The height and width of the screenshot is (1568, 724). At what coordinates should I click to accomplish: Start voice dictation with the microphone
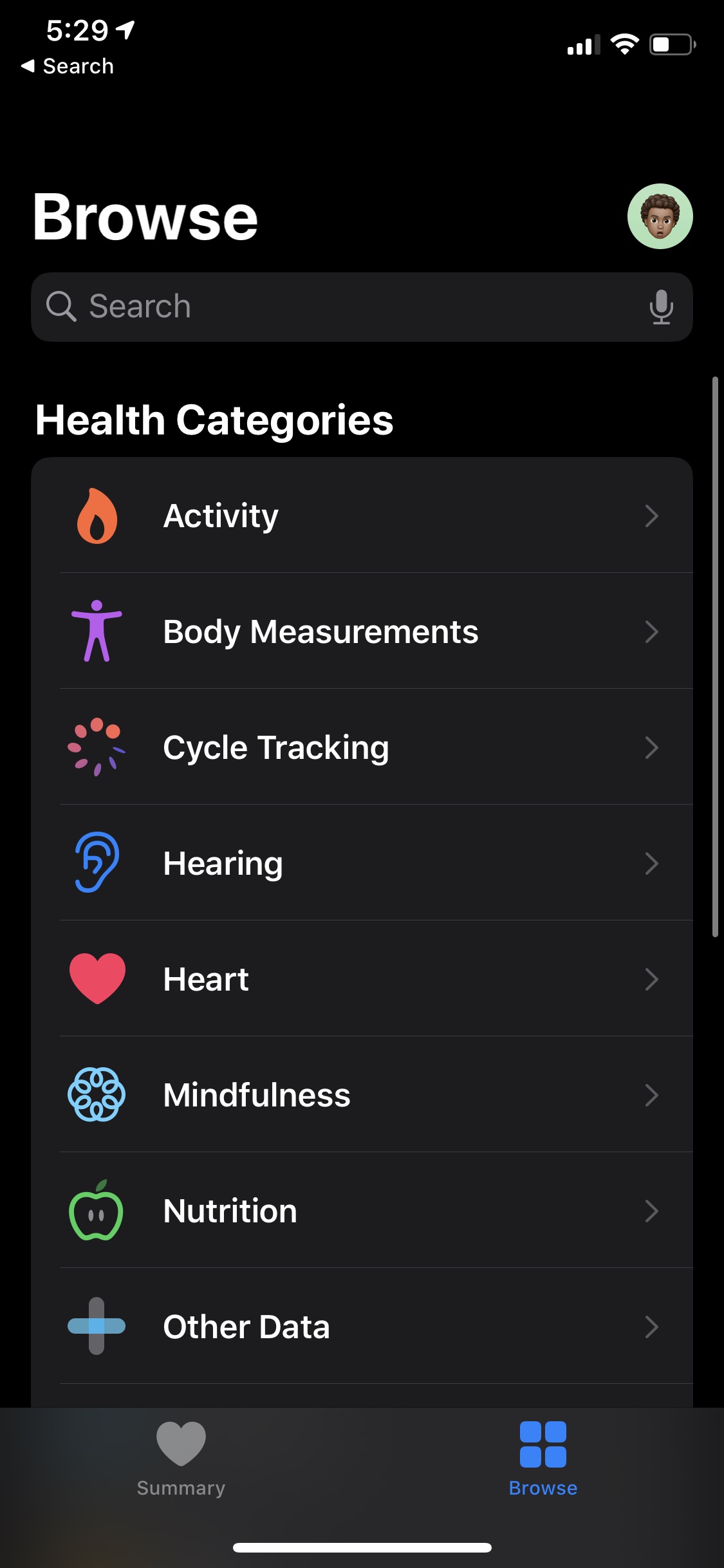click(x=661, y=306)
